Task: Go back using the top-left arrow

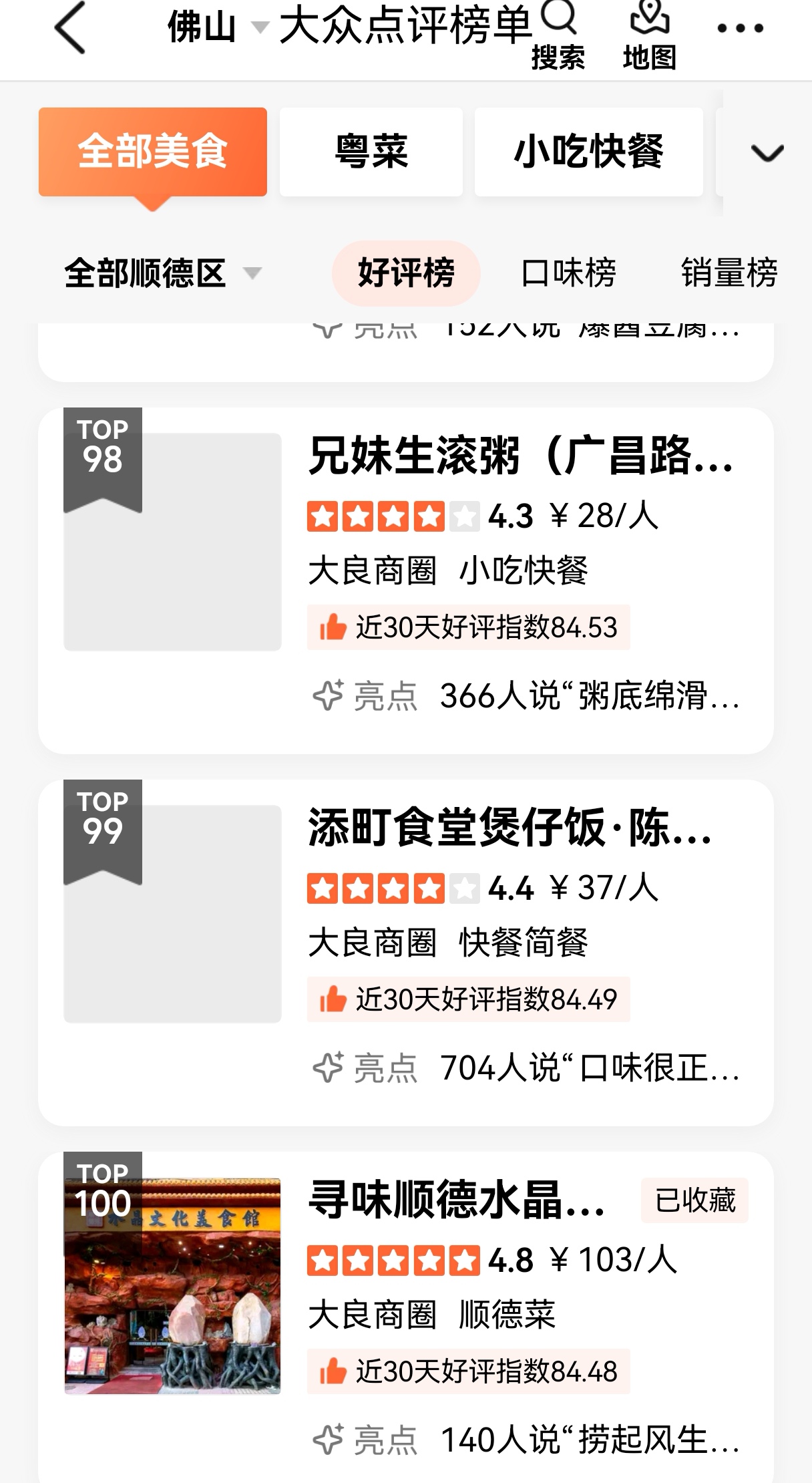Action: (x=70, y=28)
